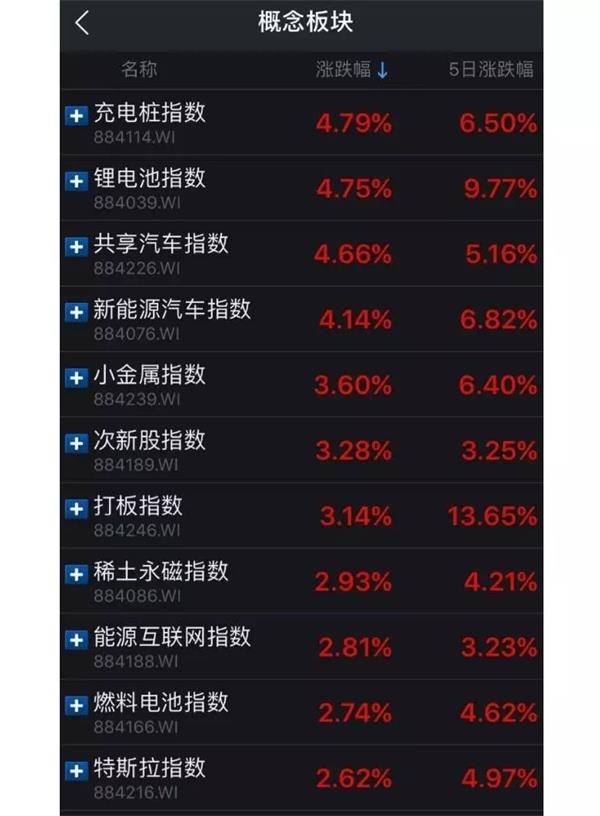This screenshot has width=600, height=816.
Task: Add 次新股指数 with the plus icon
Action: click(x=76, y=444)
